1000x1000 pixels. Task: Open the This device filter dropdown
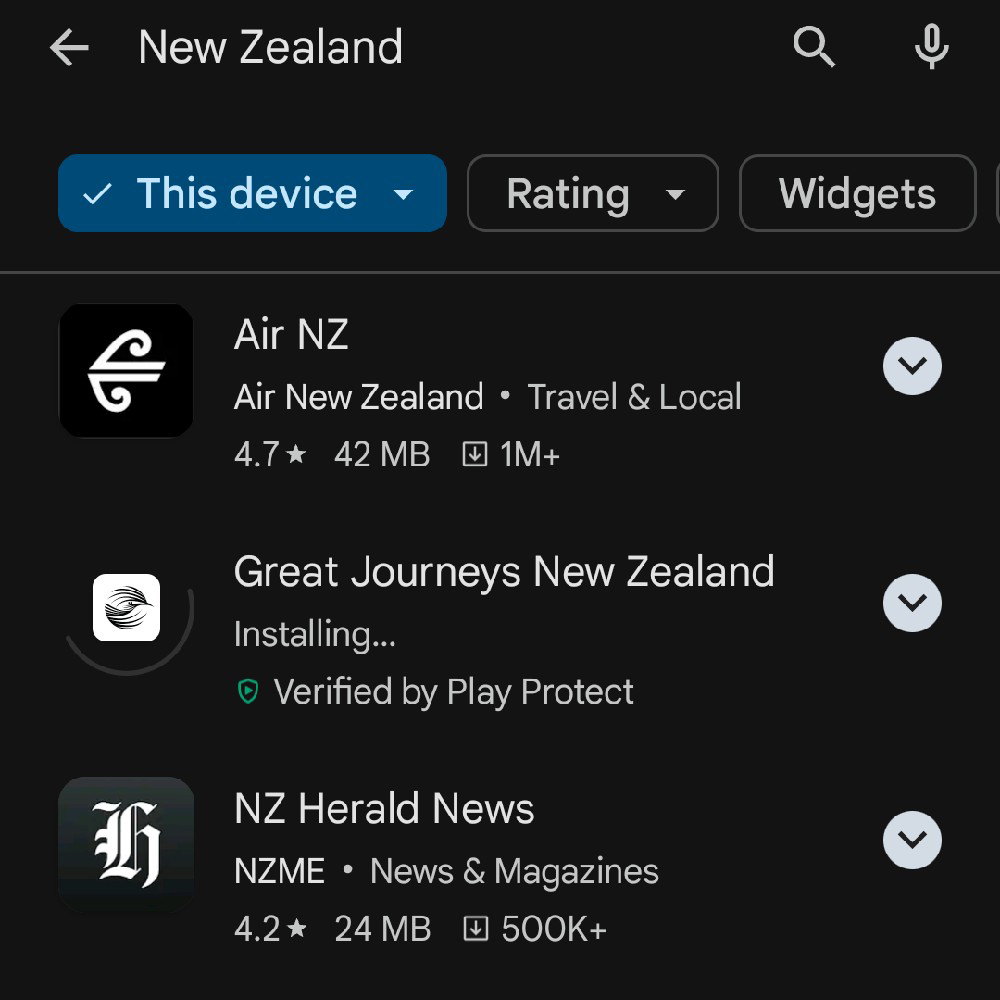[x=252, y=193]
